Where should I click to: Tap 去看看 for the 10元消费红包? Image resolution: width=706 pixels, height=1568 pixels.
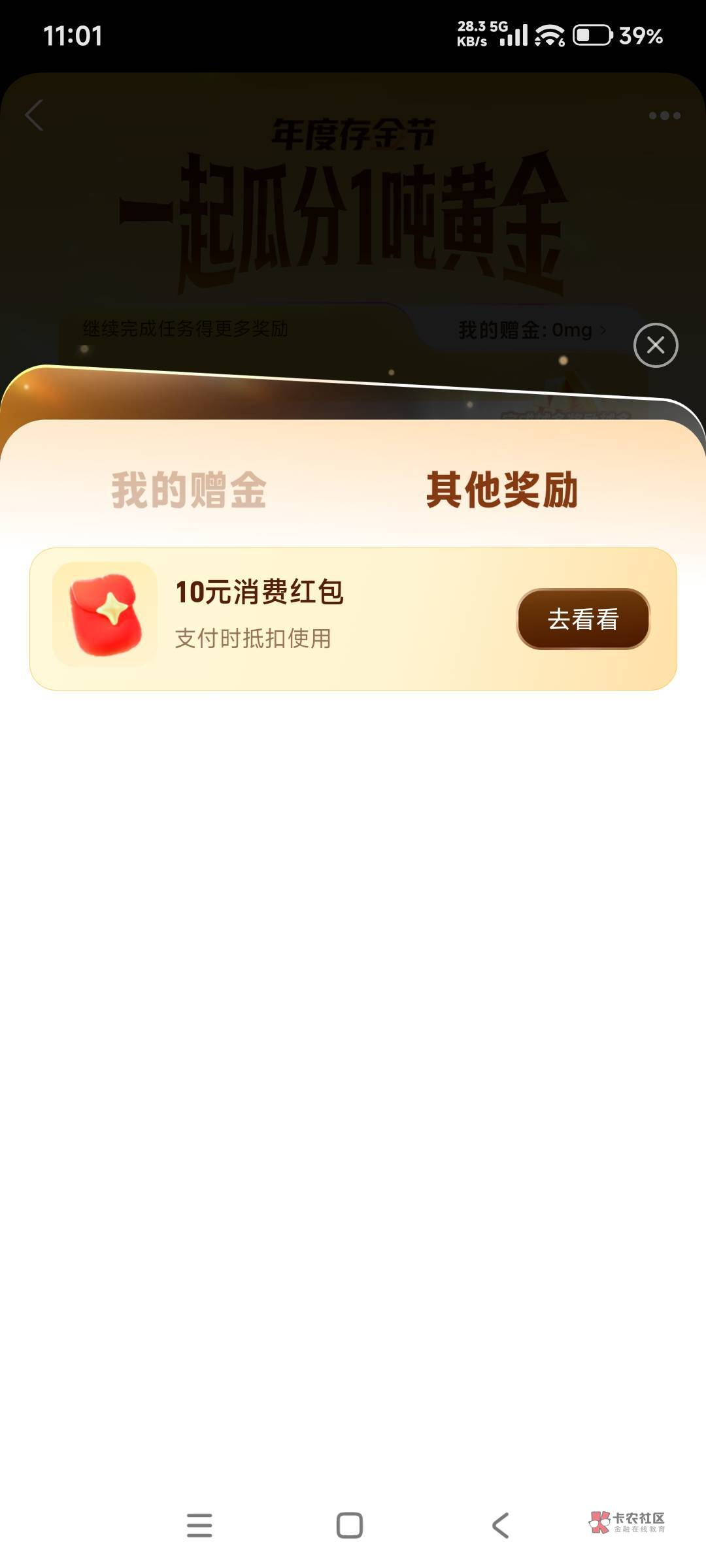tap(583, 619)
